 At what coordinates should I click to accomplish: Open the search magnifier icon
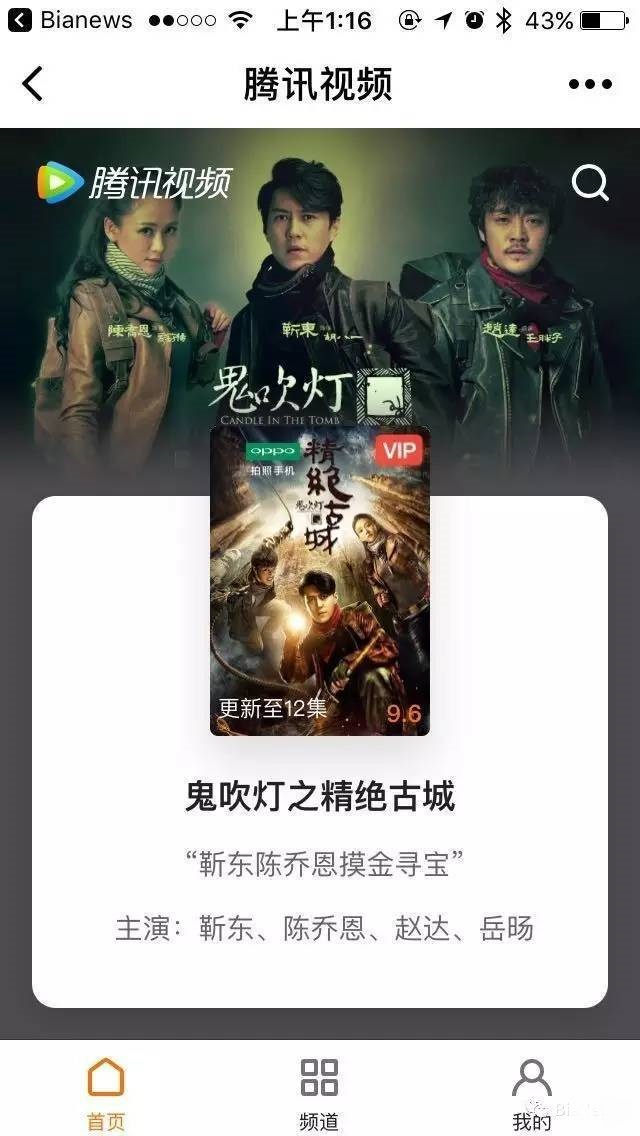point(590,183)
